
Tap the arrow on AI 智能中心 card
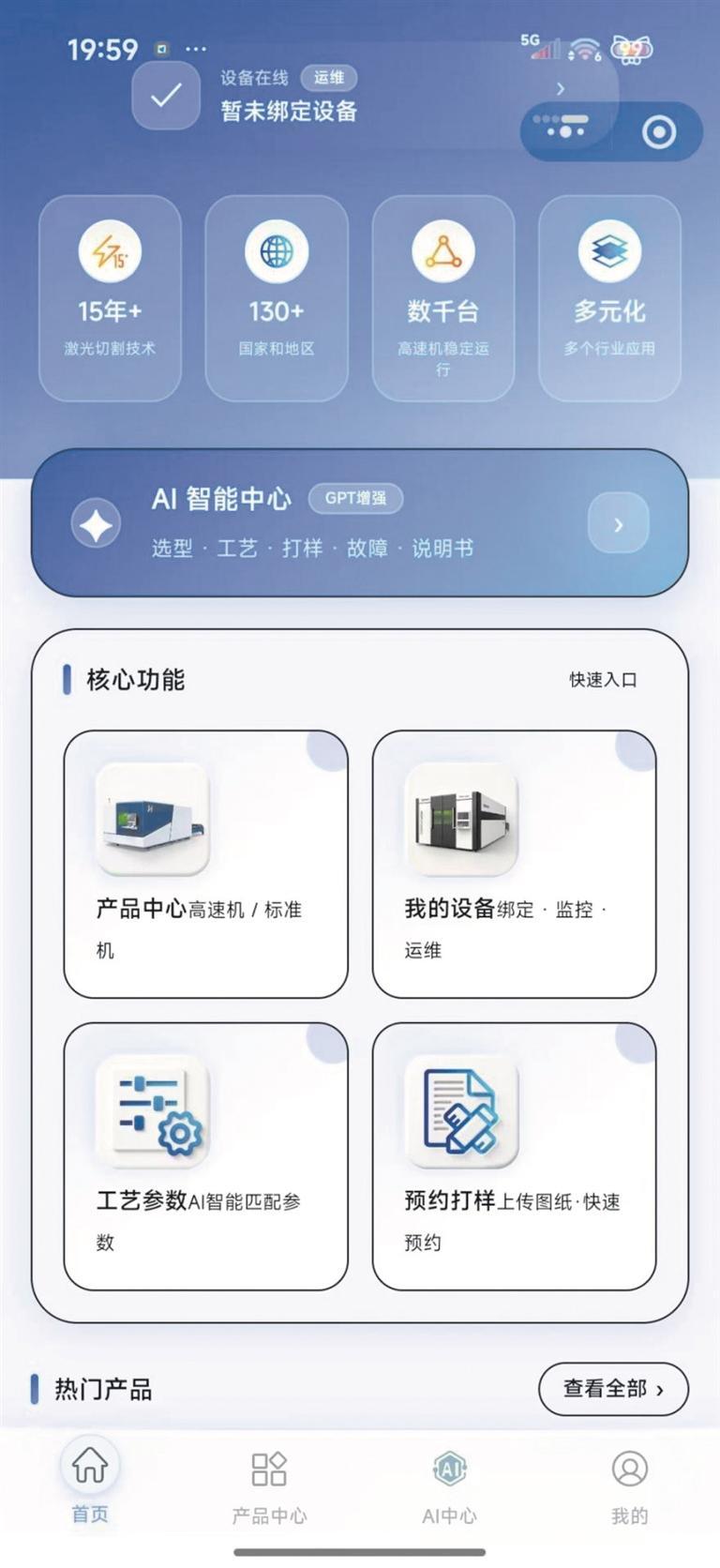(618, 524)
